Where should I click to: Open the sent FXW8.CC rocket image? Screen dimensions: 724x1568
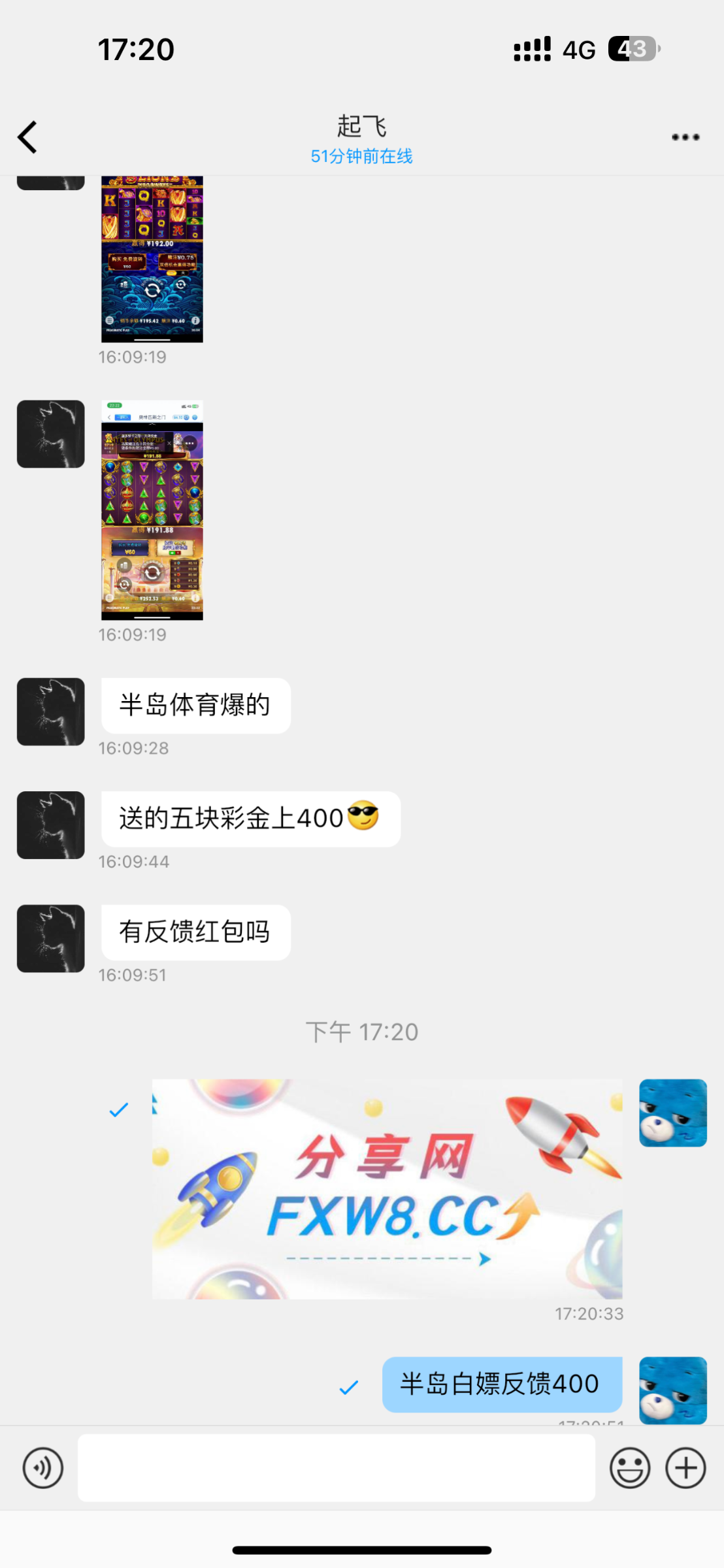pyautogui.click(x=387, y=1188)
